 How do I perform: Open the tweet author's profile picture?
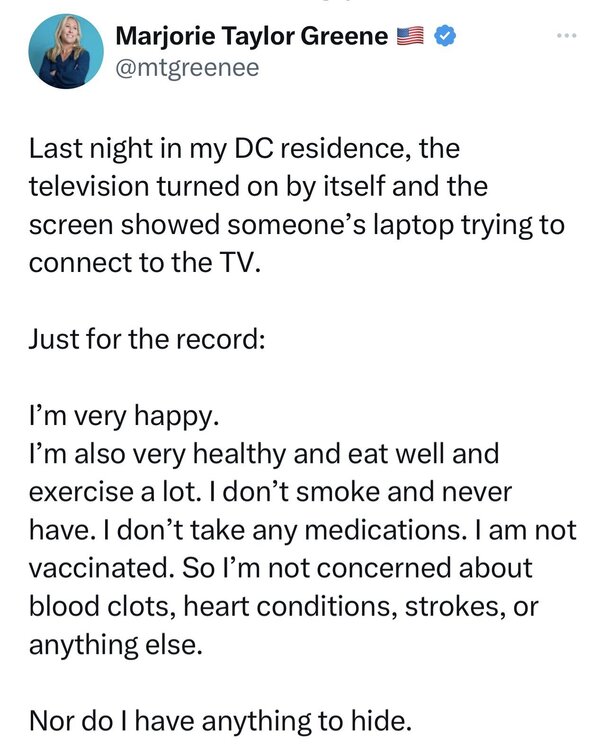click(66, 52)
